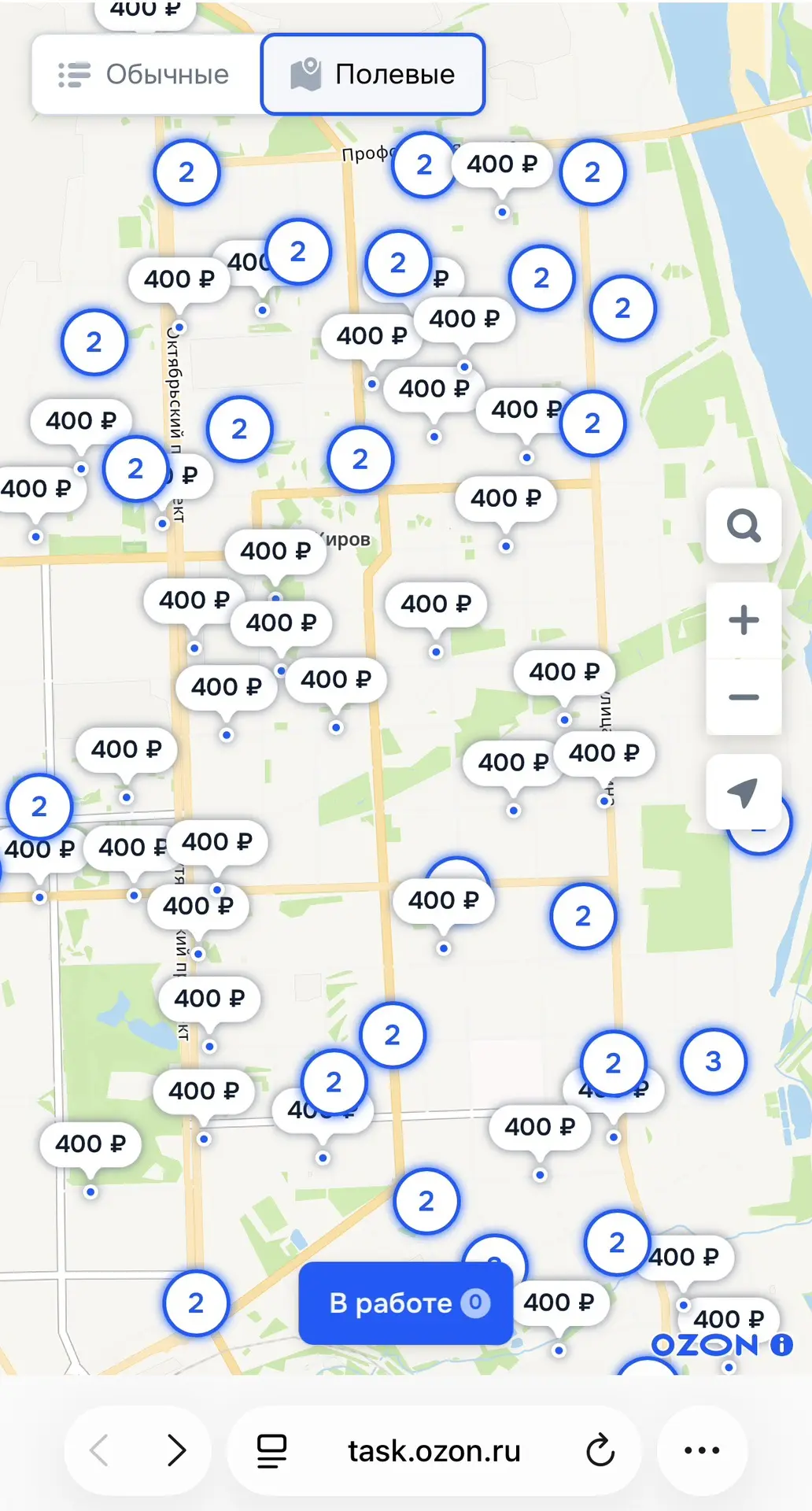Open the map search magnifier

point(744,526)
